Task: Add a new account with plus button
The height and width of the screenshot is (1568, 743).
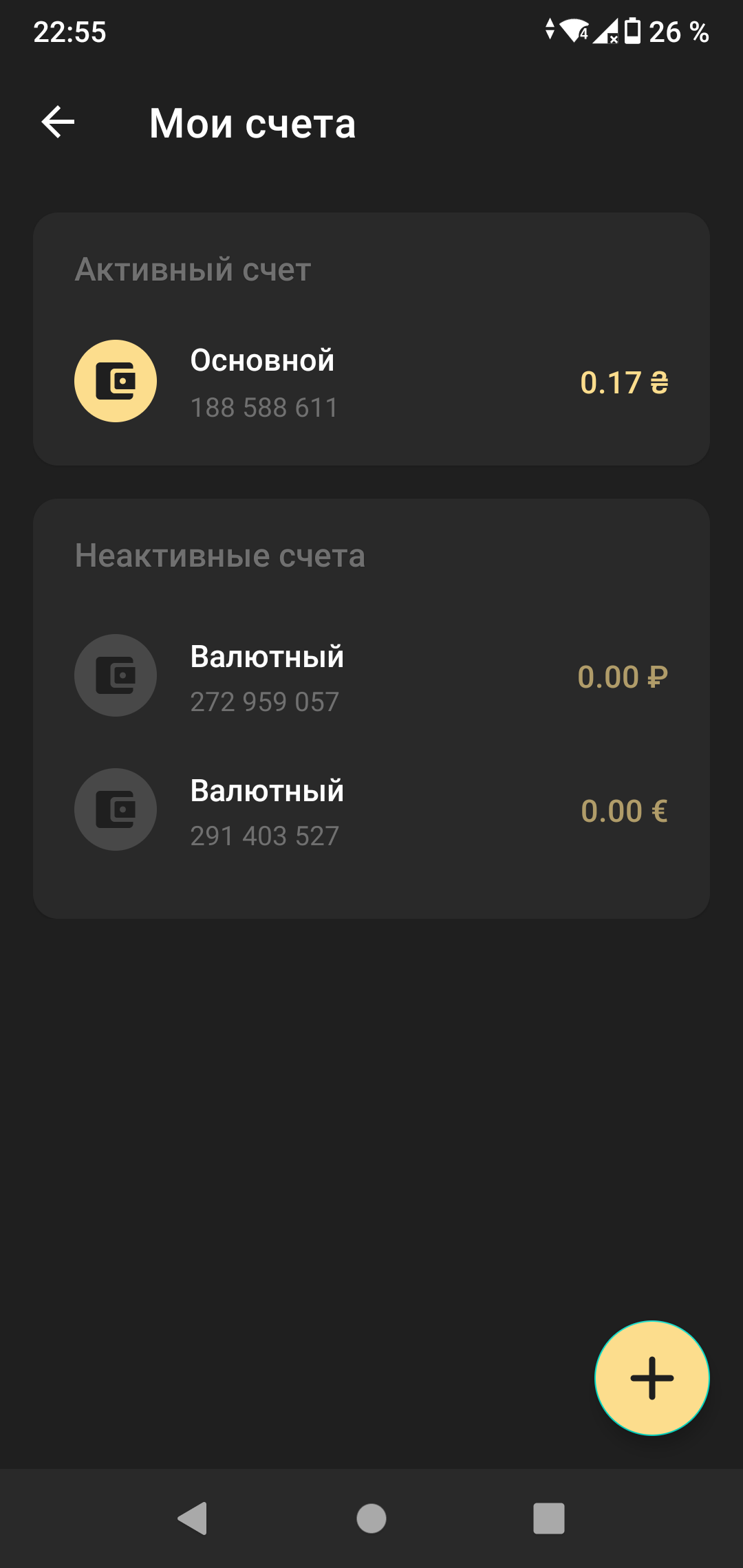Action: coord(652,1378)
